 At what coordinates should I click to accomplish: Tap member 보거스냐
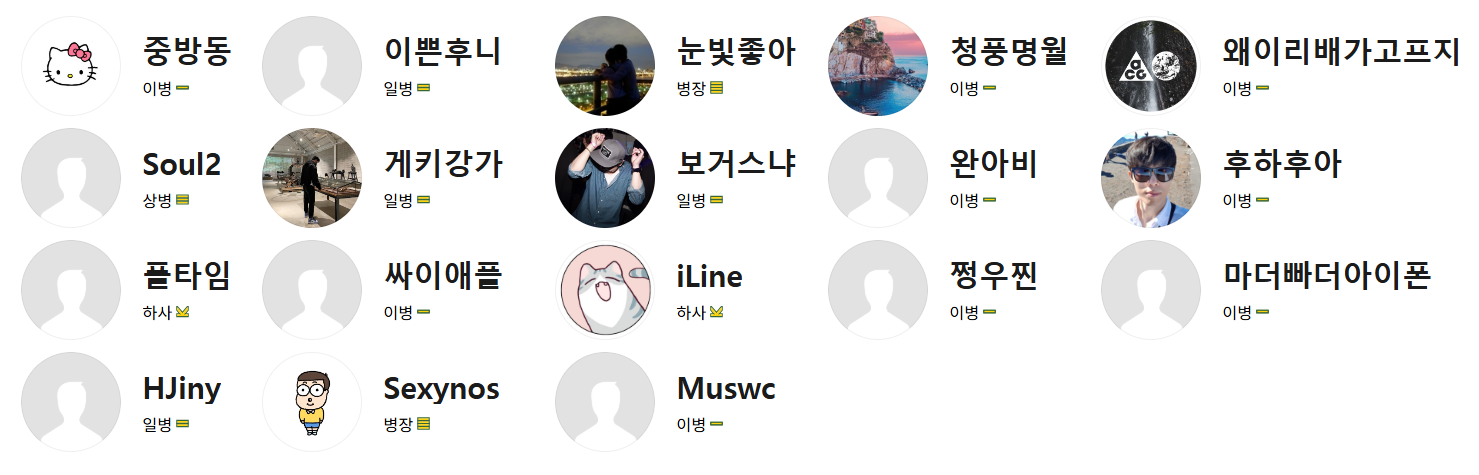tap(736, 164)
